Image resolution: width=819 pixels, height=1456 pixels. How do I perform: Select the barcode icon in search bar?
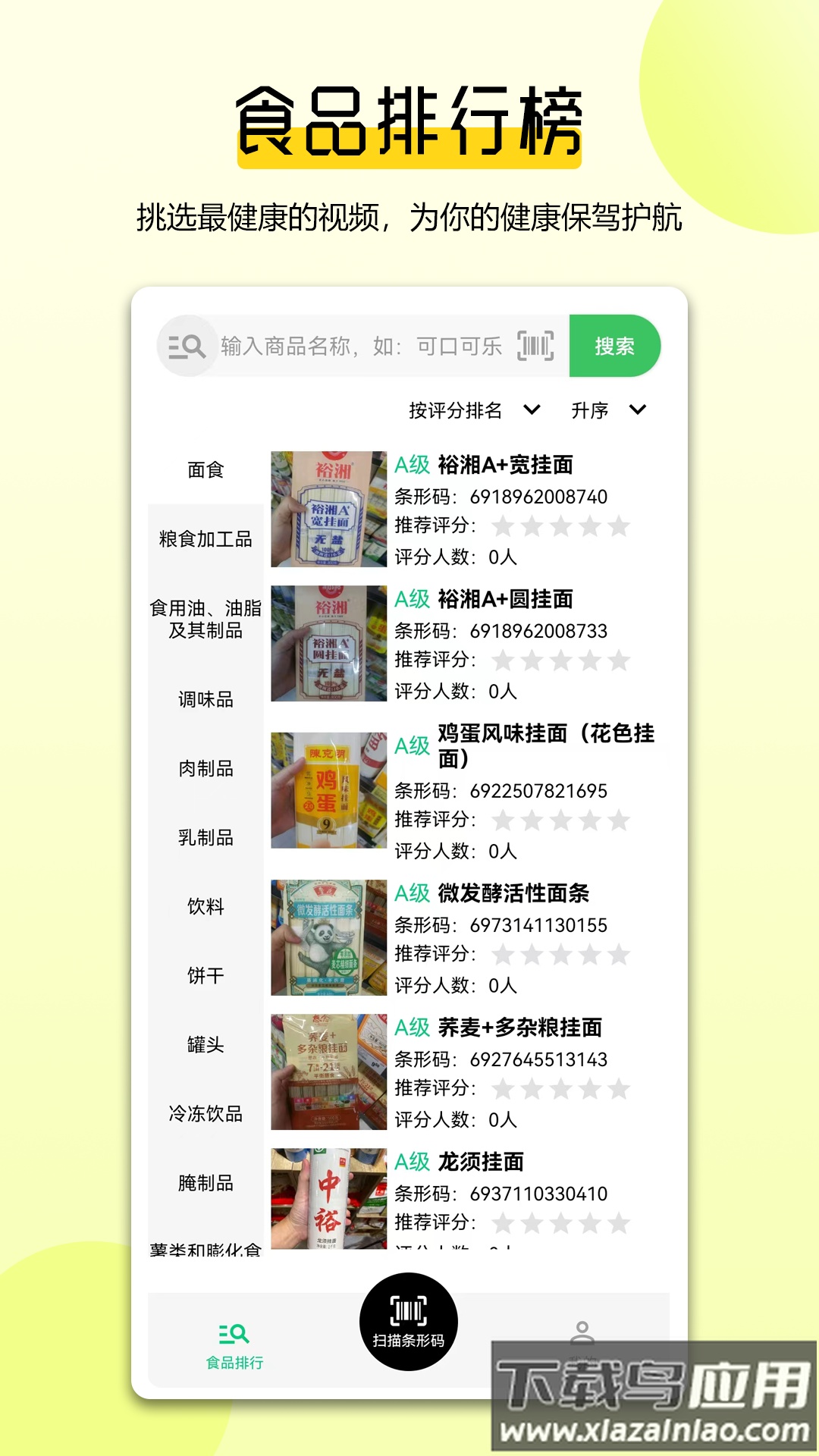point(534,346)
